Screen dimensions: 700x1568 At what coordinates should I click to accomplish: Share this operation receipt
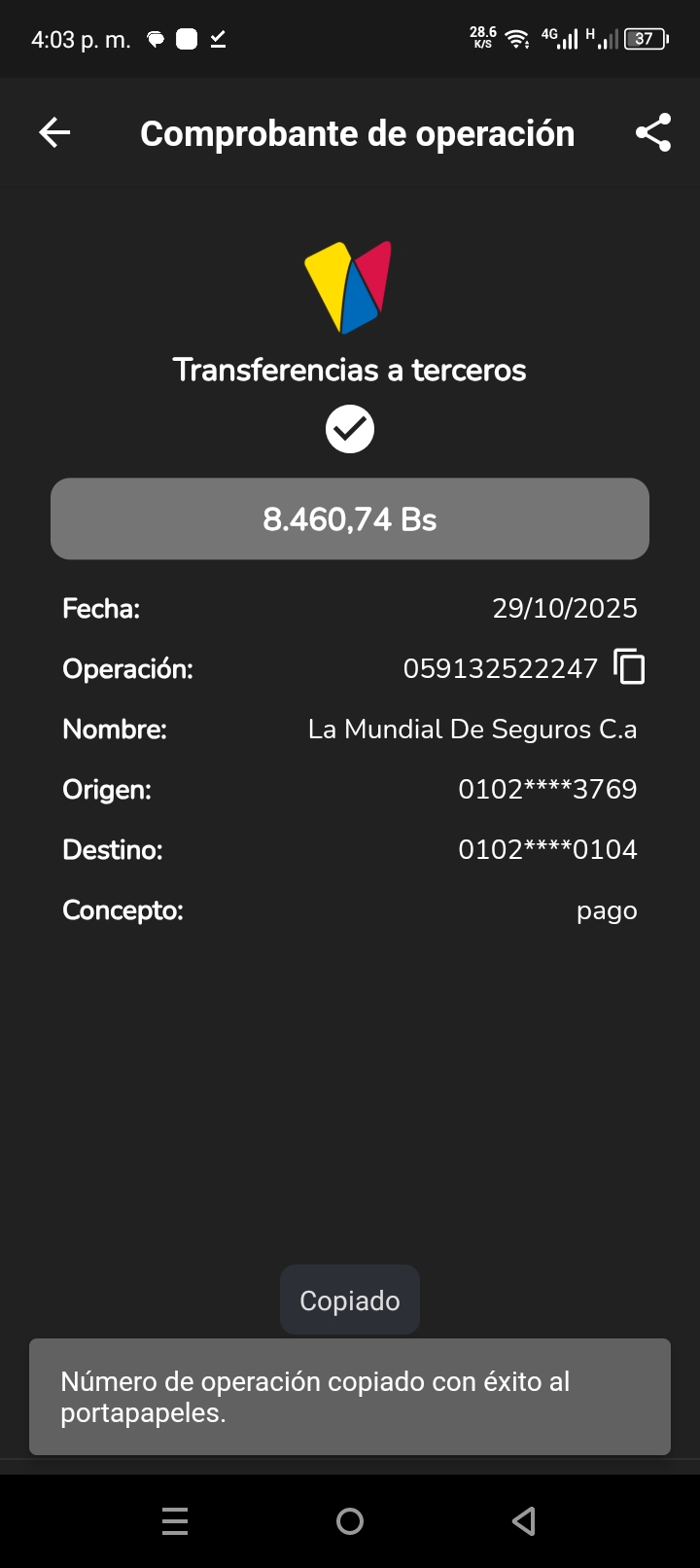click(653, 133)
